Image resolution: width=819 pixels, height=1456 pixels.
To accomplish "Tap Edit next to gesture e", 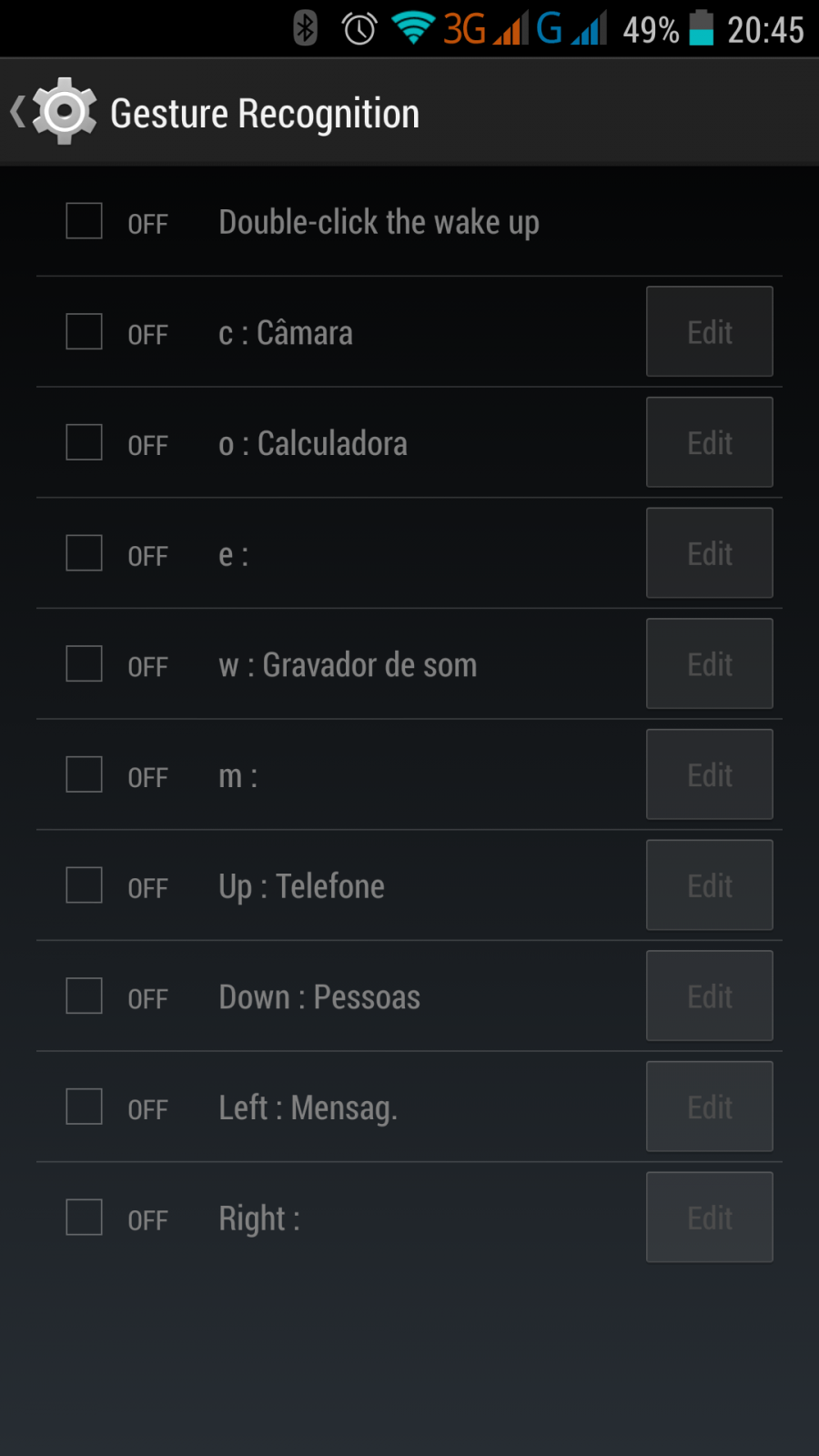I will (x=710, y=552).
